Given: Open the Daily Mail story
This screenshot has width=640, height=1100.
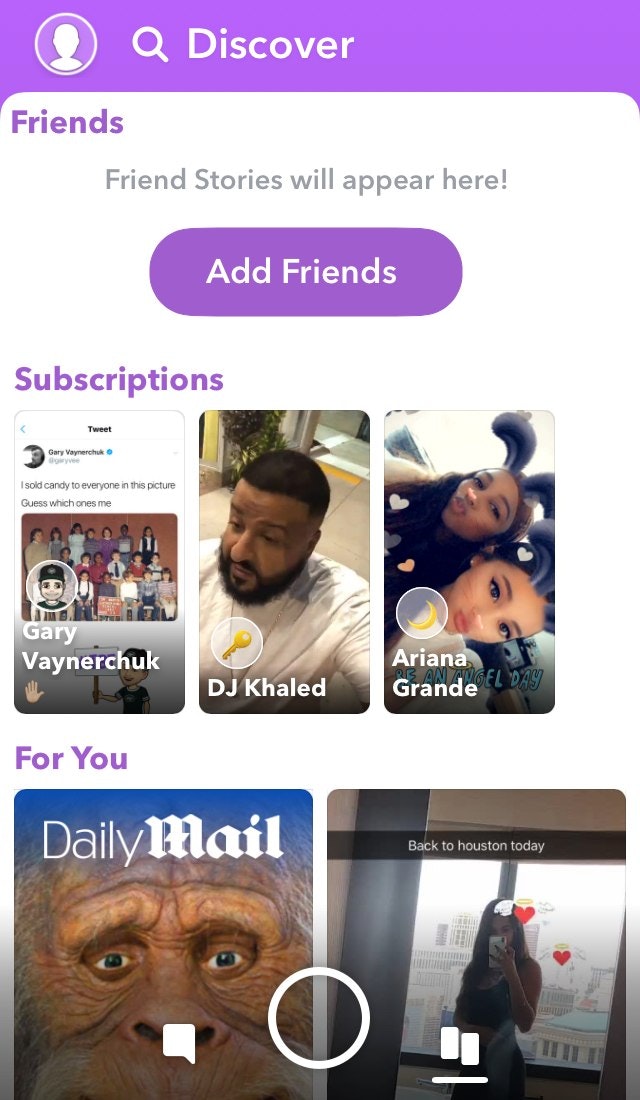Looking at the screenshot, I should 163,900.
